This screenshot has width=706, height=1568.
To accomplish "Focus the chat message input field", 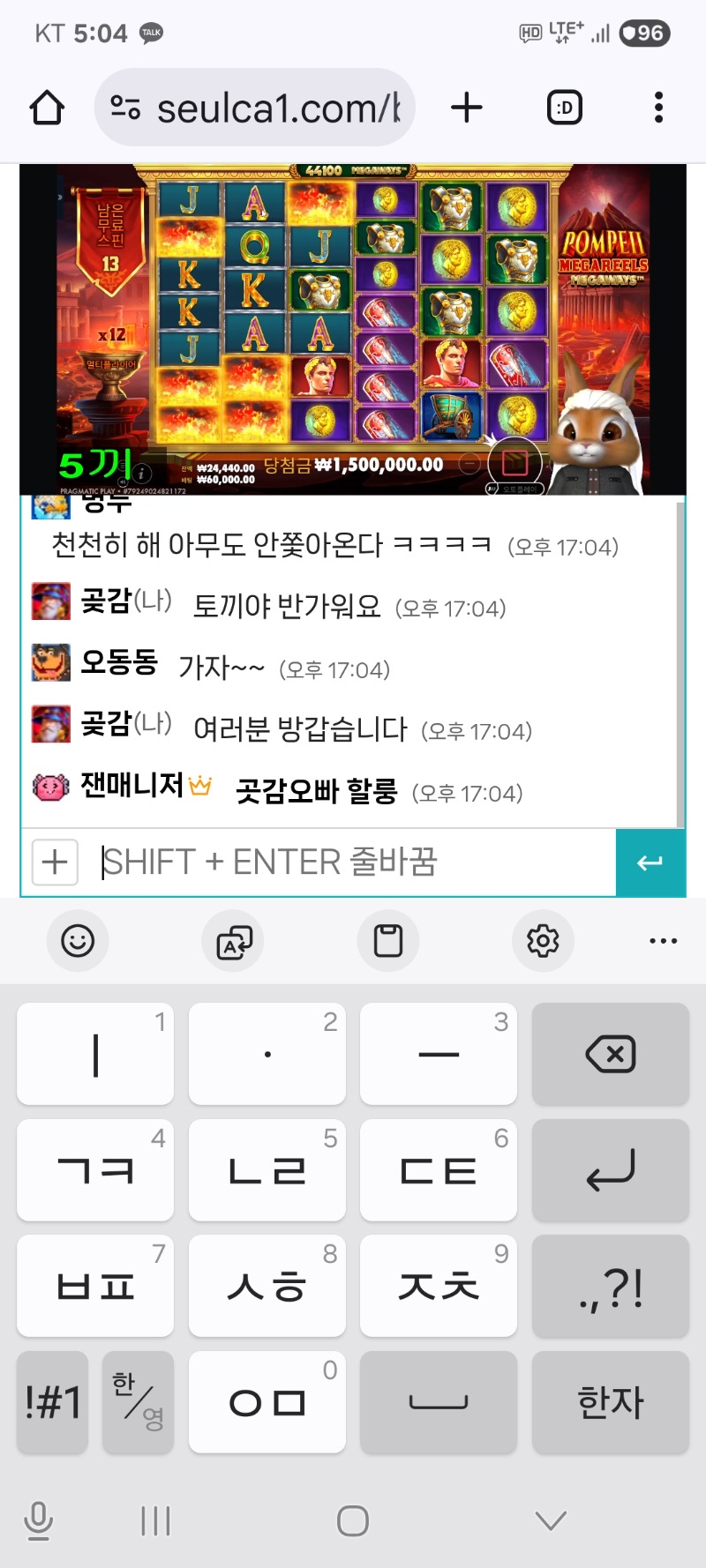I will (357, 862).
